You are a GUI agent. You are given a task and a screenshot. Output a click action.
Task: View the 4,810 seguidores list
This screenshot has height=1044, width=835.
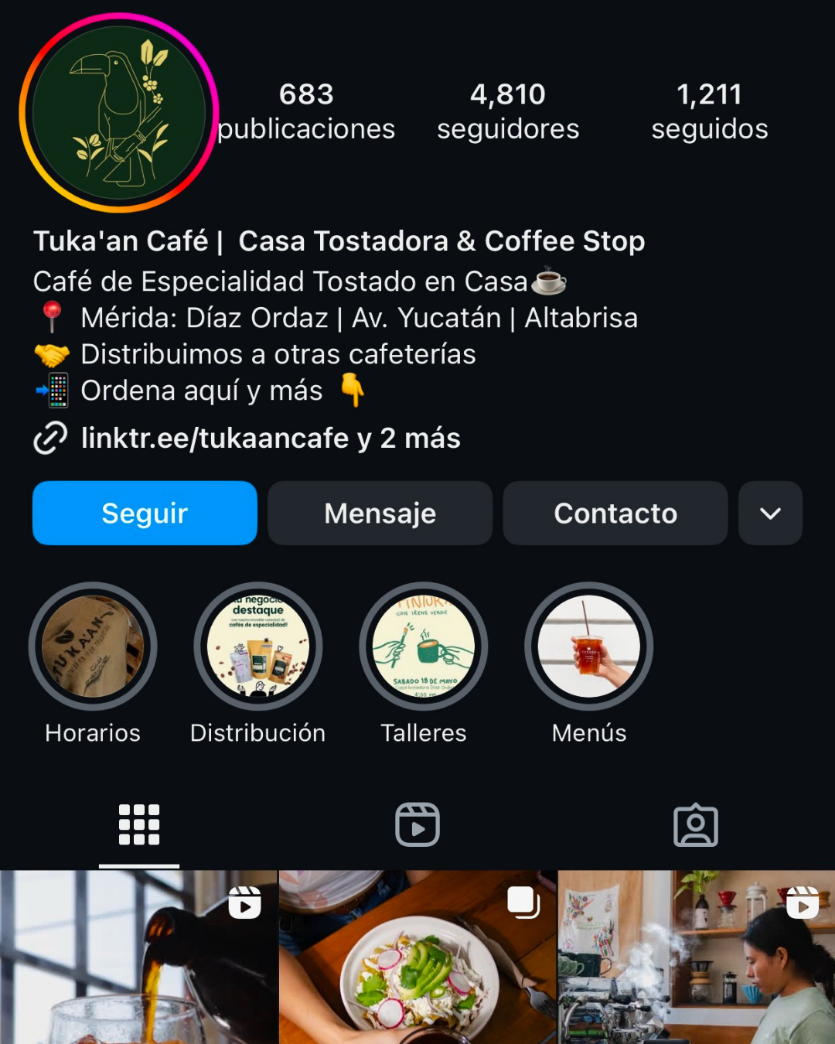point(508,111)
